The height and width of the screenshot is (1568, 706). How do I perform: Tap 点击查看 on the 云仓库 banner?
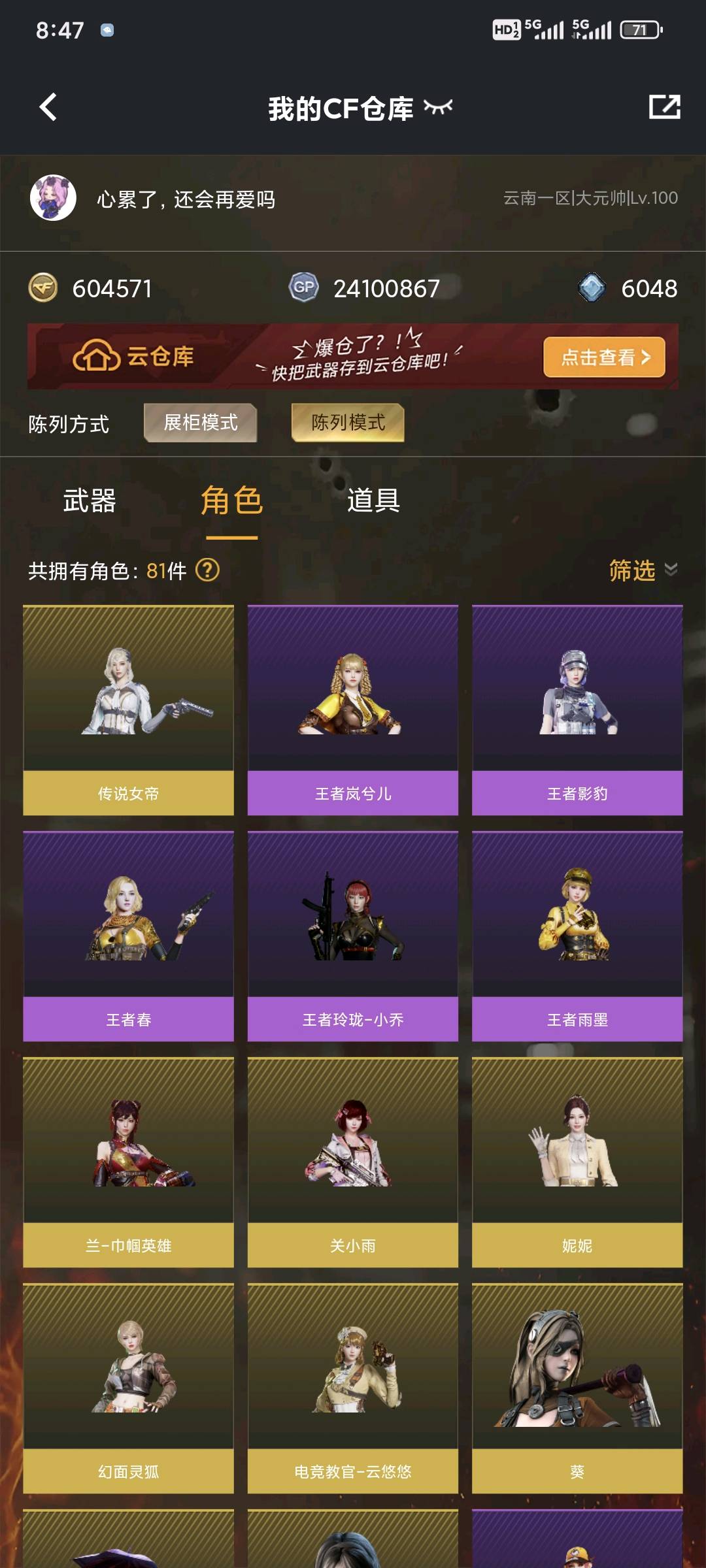(604, 357)
